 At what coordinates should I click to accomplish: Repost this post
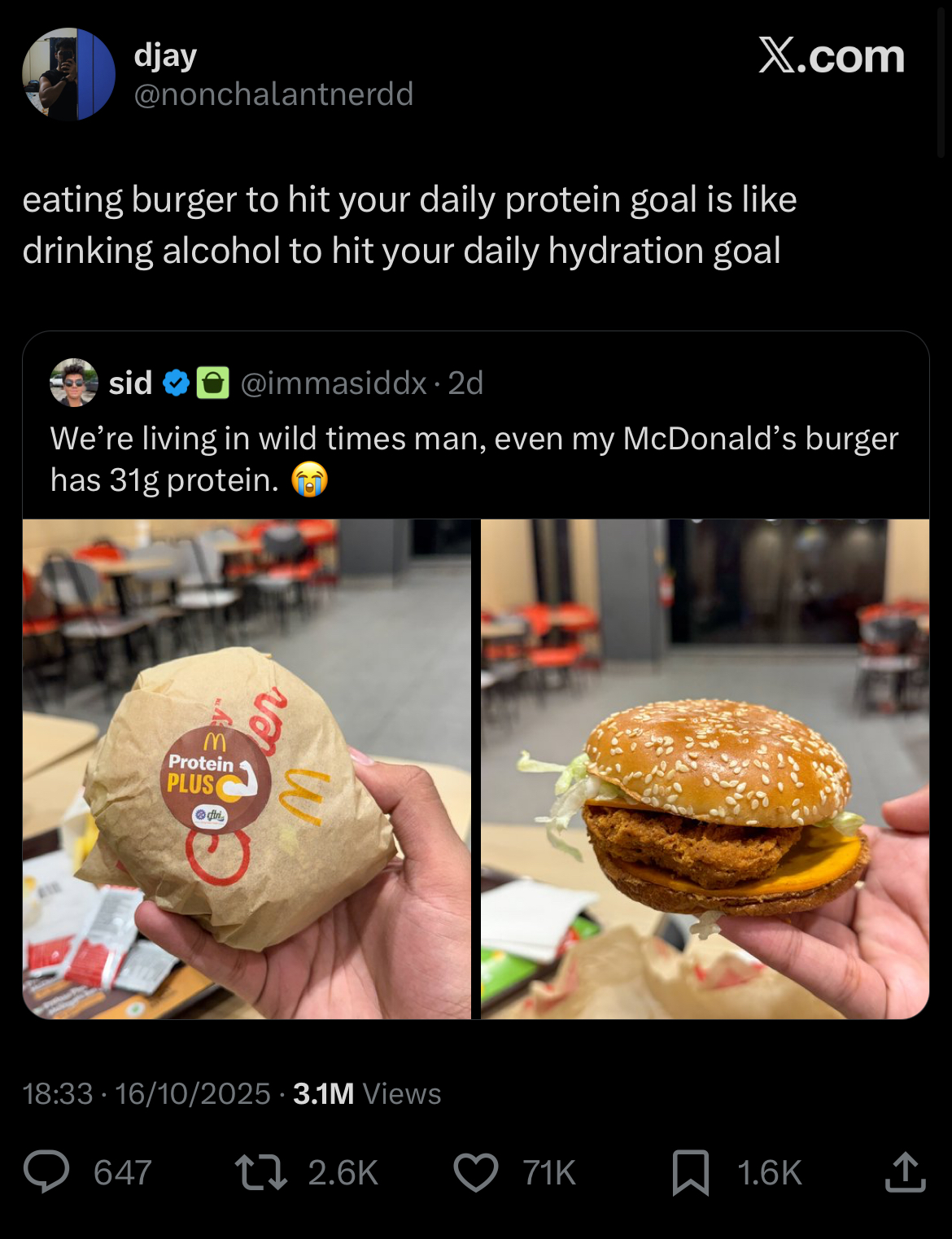point(260,1172)
